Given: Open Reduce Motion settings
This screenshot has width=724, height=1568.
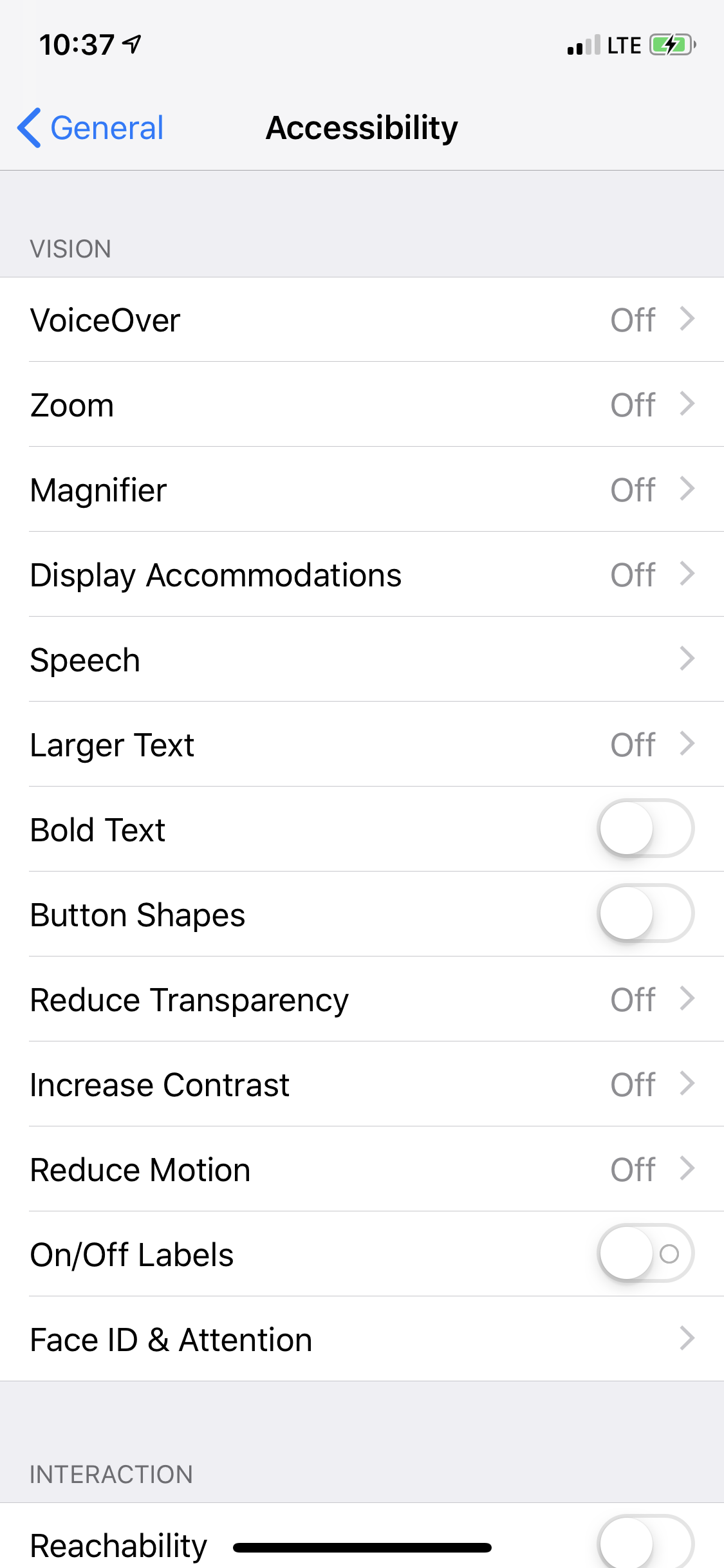Looking at the screenshot, I should coord(362,1170).
